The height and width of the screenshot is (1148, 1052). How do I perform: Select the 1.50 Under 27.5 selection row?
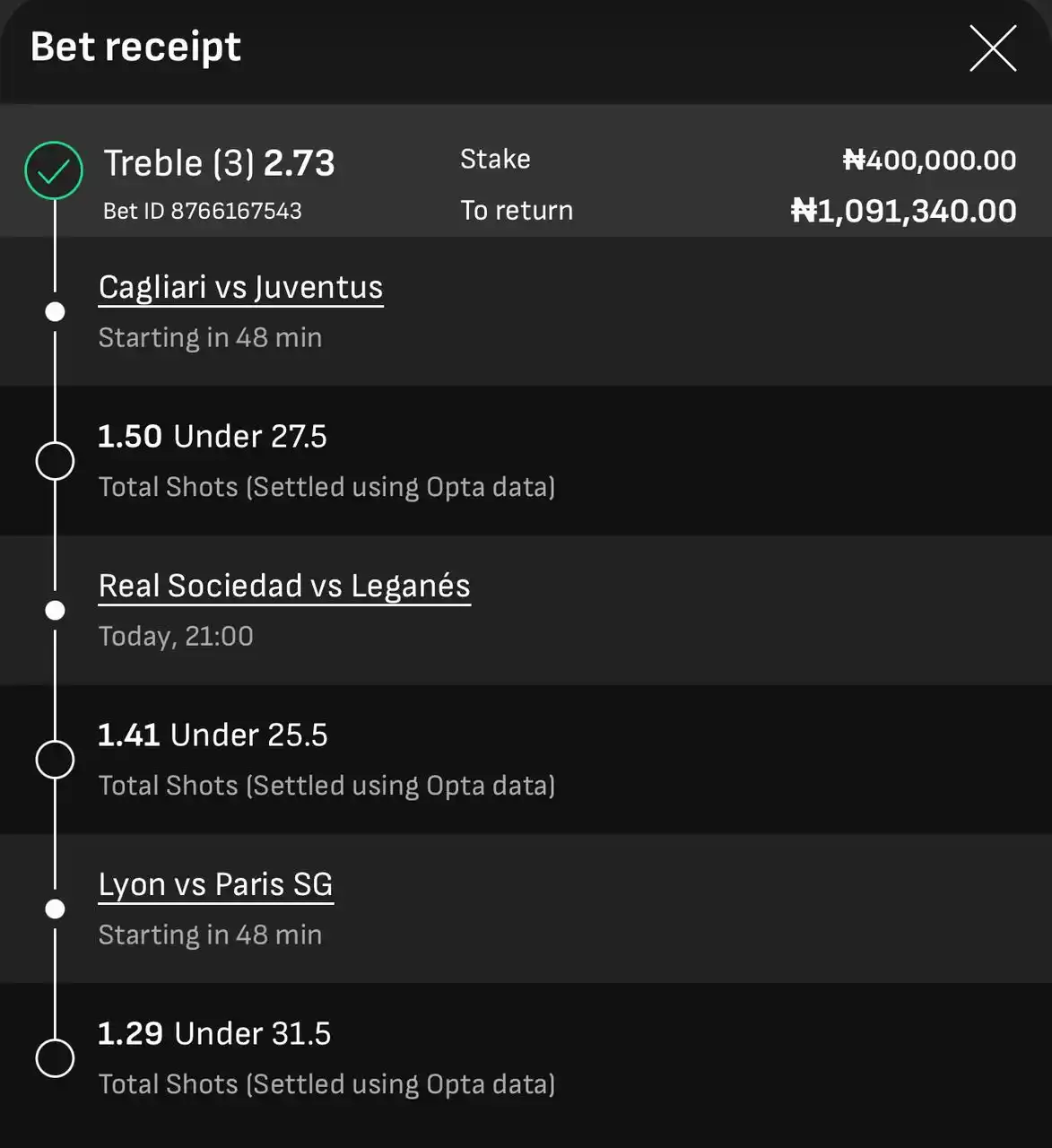[213, 436]
